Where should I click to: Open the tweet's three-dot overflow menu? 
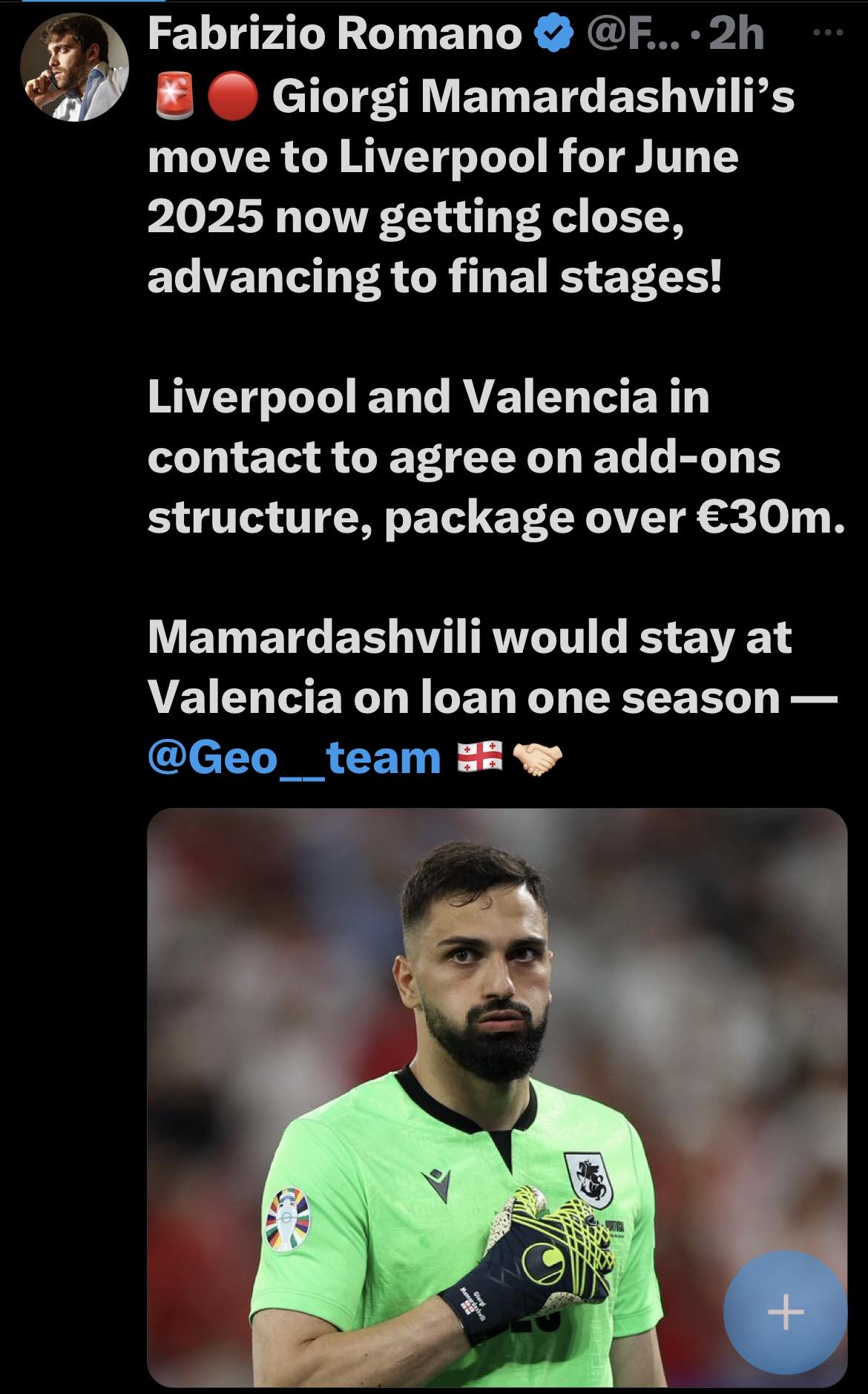point(828,33)
